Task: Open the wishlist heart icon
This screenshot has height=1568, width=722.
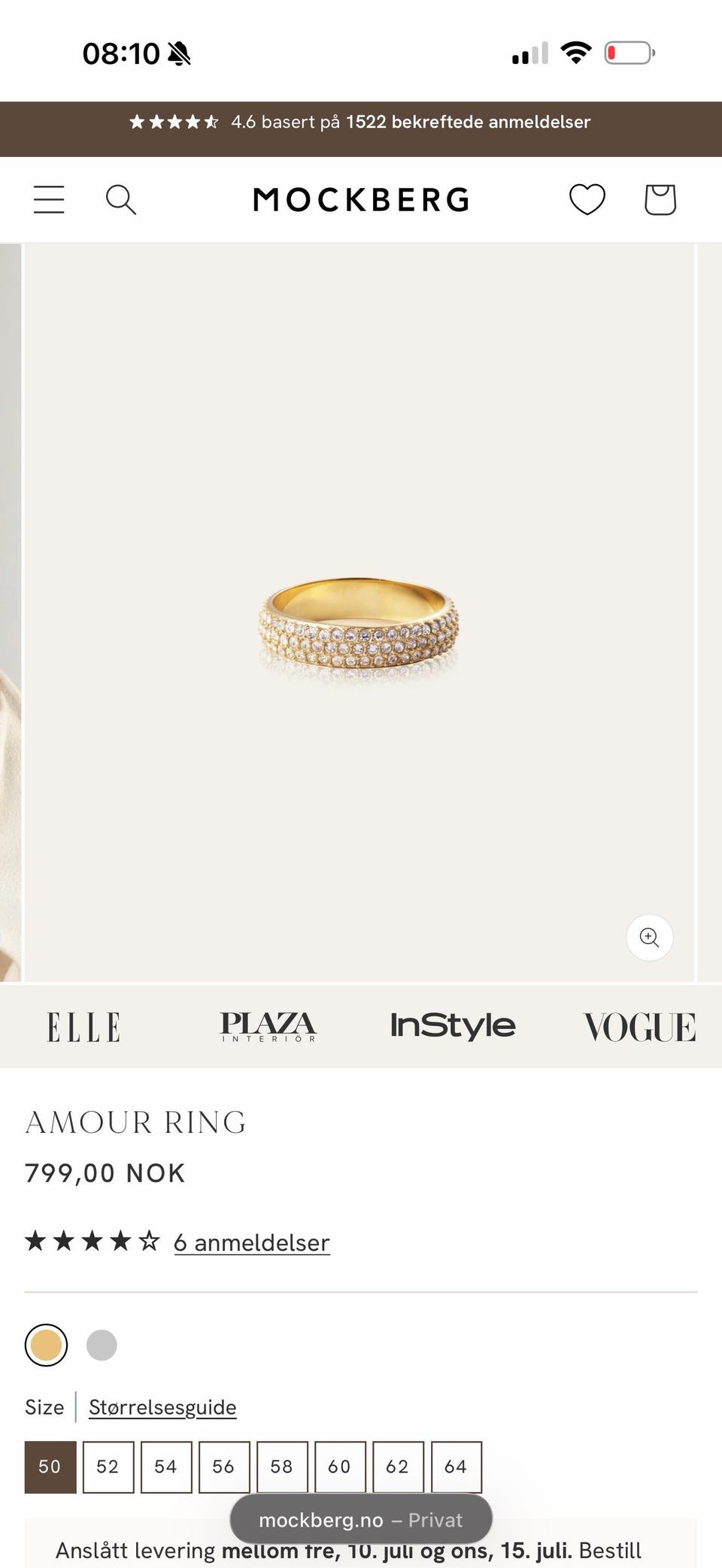Action: click(x=587, y=200)
